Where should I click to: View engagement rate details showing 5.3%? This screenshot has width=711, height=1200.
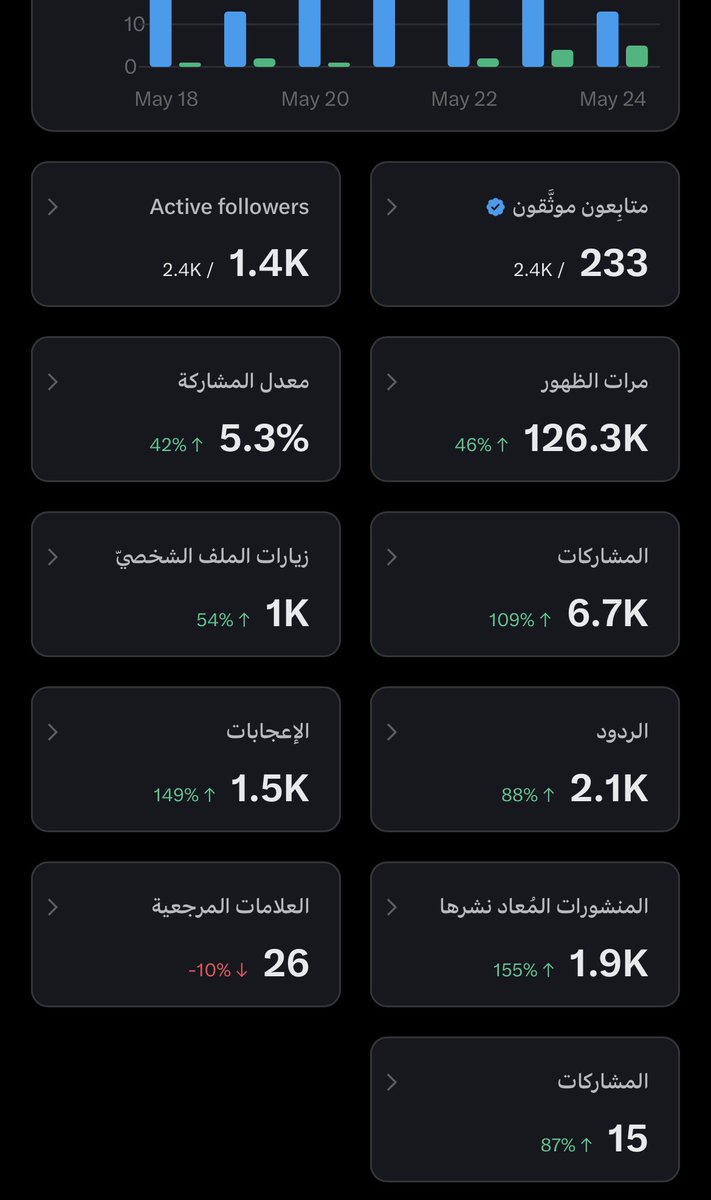pyautogui.click(x=186, y=409)
